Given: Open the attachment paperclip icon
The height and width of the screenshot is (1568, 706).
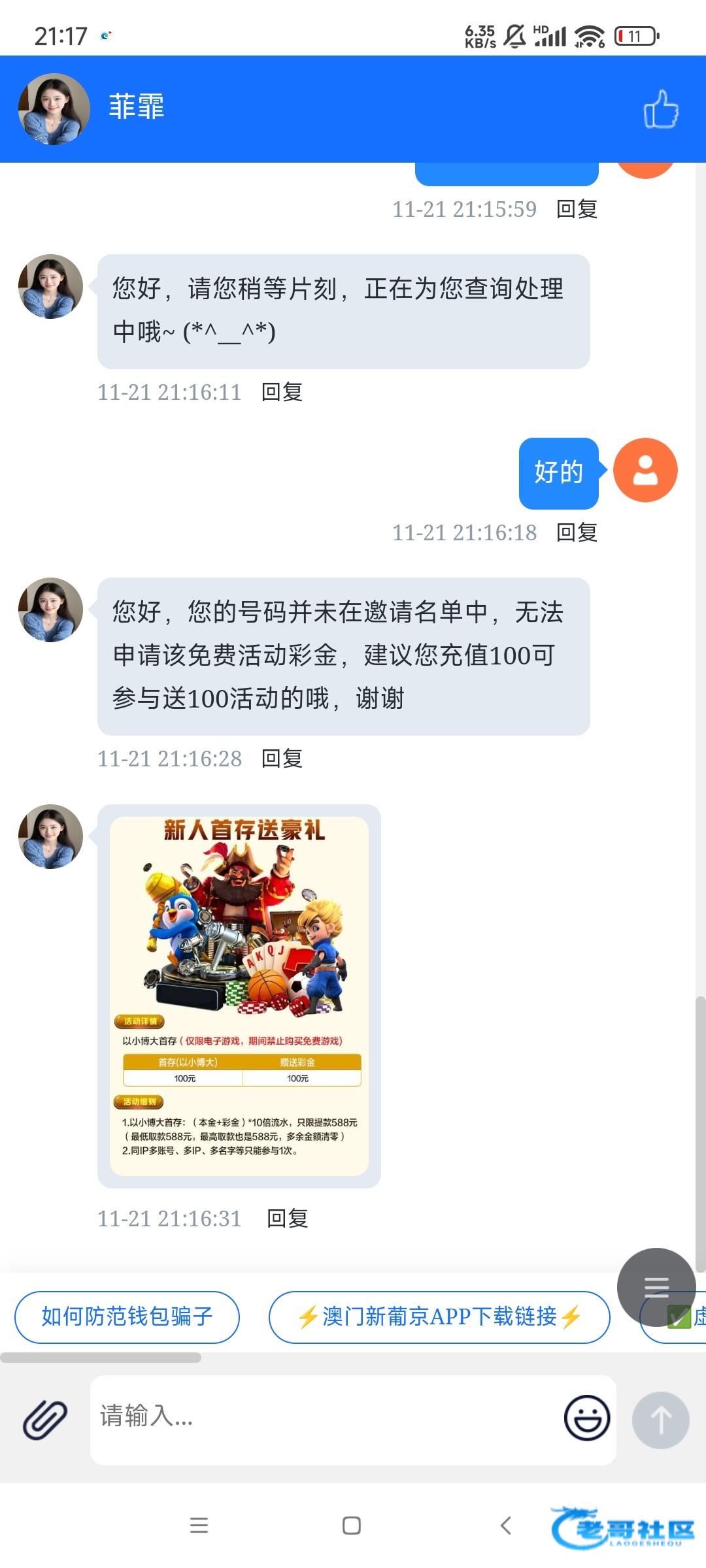Looking at the screenshot, I should coord(45,1420).
